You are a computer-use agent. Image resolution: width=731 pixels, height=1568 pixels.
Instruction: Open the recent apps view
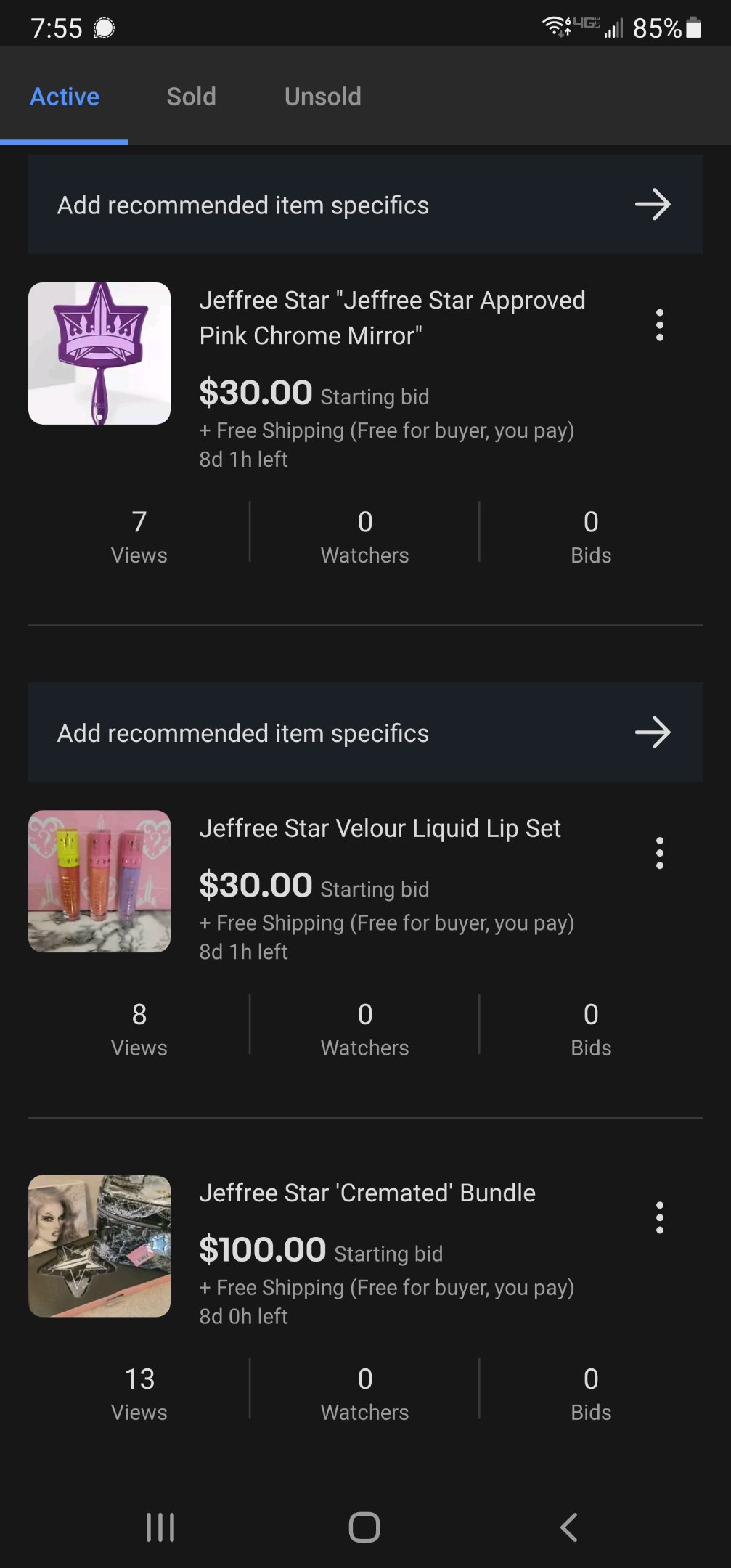click(x=160, y=1527)
